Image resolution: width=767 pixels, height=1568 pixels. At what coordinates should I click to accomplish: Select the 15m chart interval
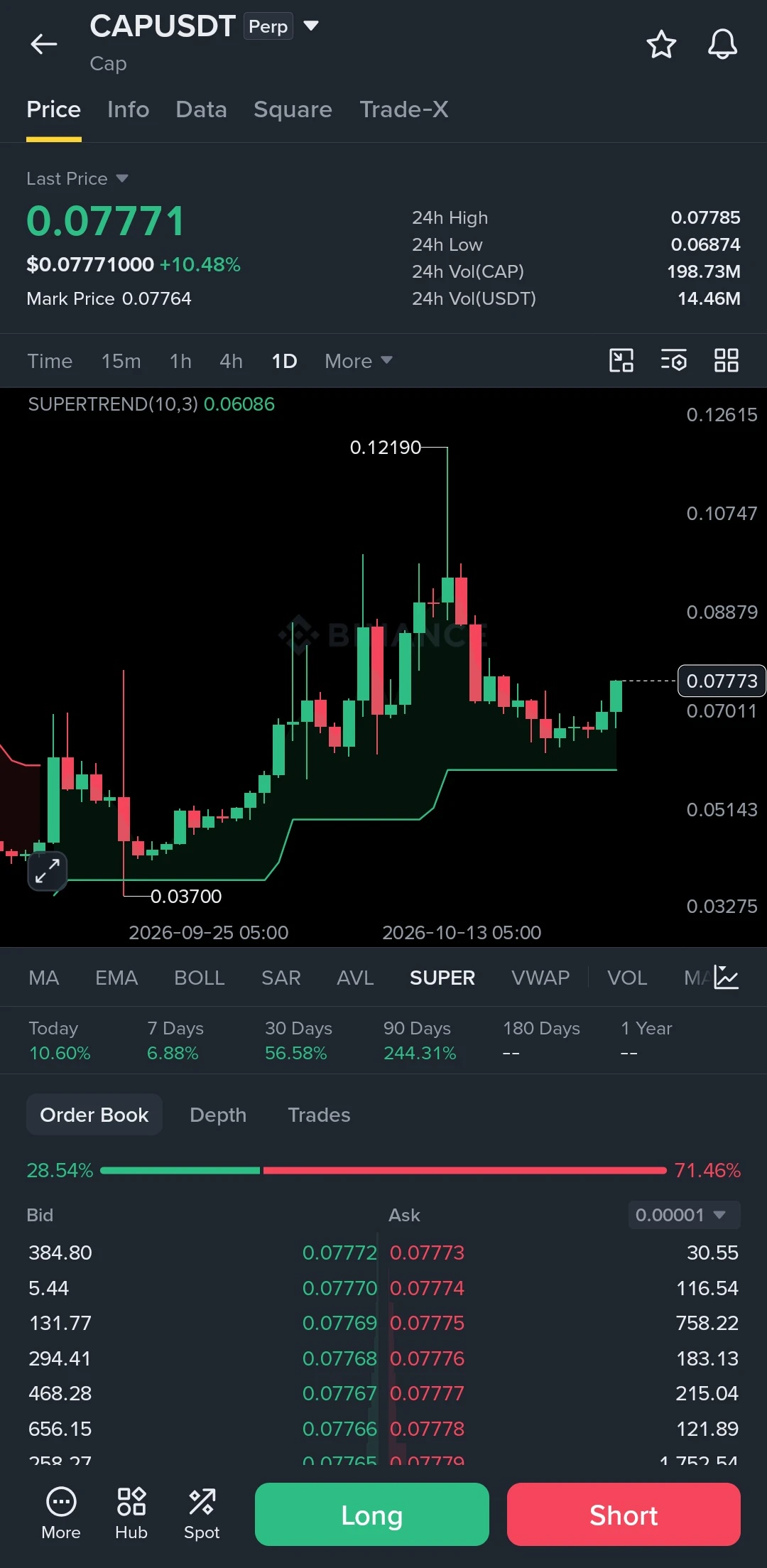click(121, 361)
